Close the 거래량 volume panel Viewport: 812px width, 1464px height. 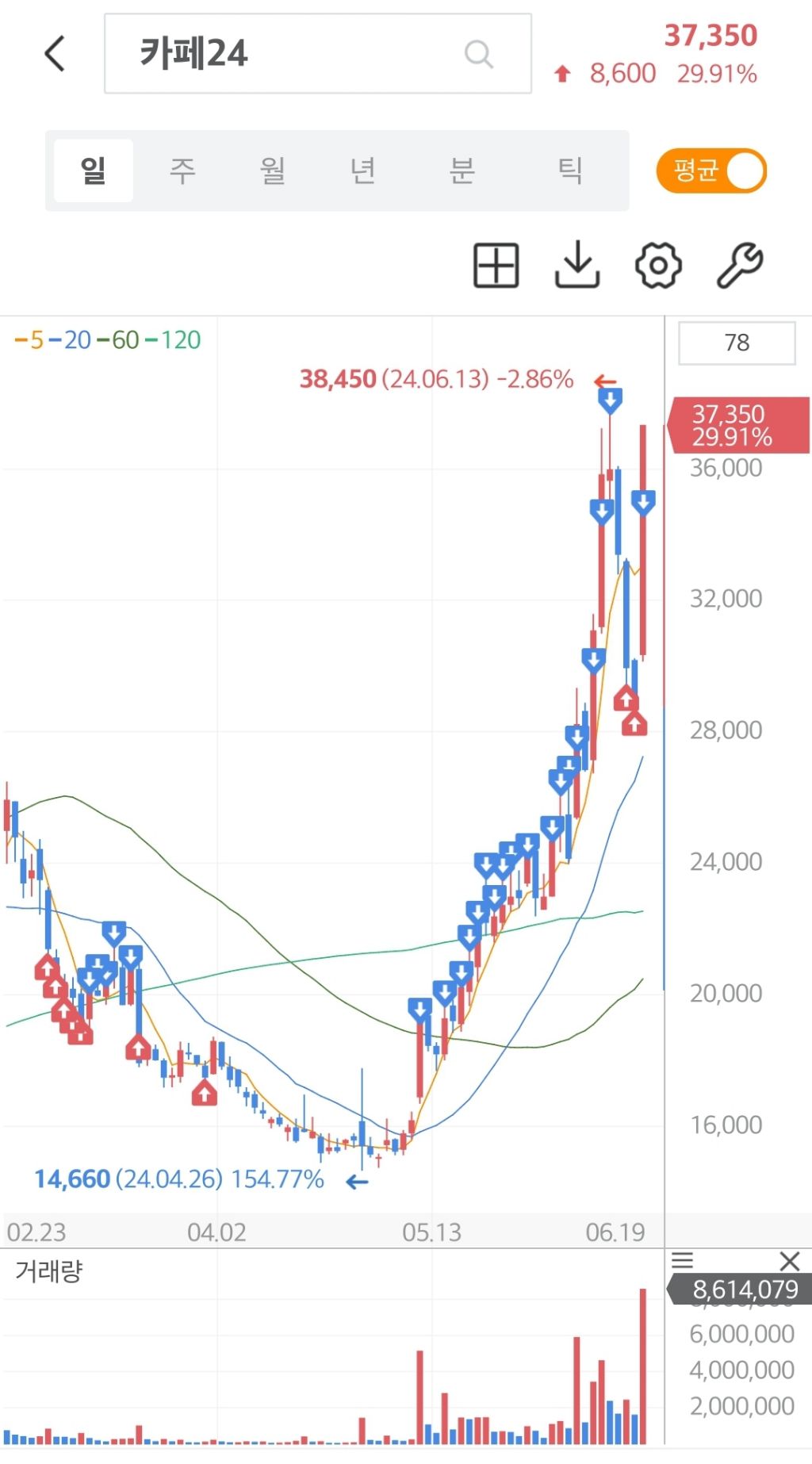pos(789,1260)
